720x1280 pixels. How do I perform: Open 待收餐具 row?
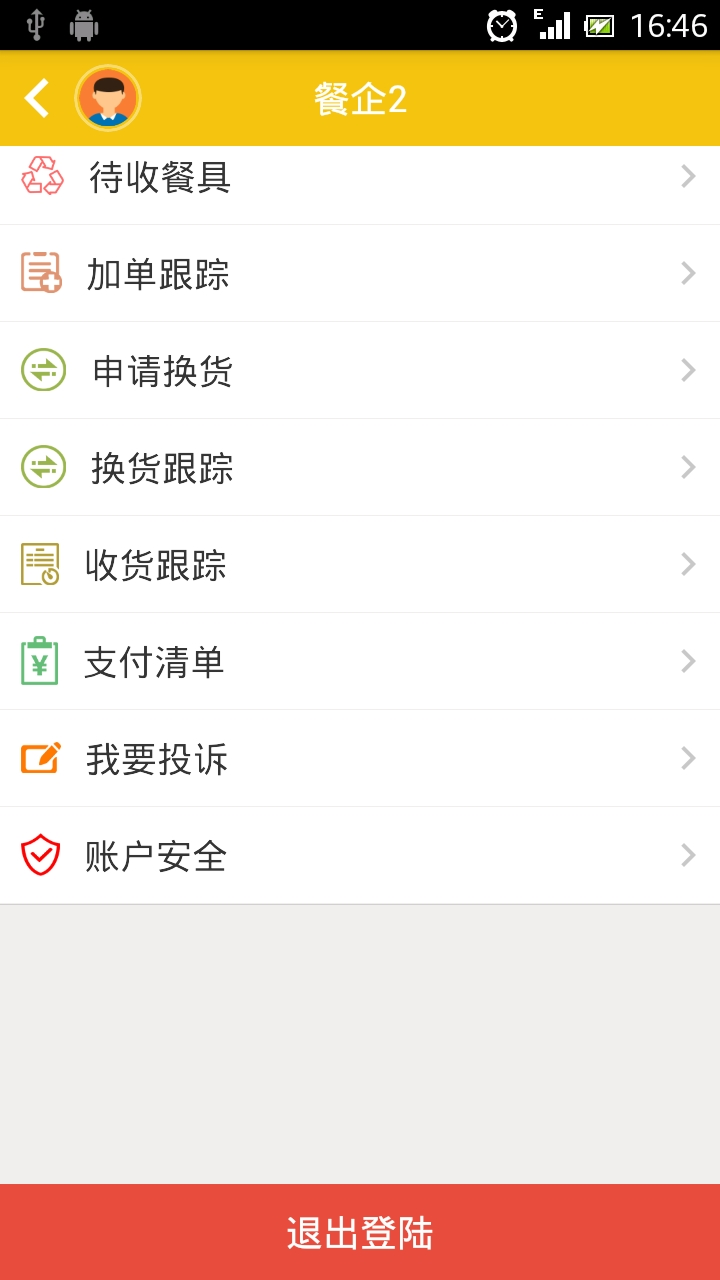click(360, 179)
